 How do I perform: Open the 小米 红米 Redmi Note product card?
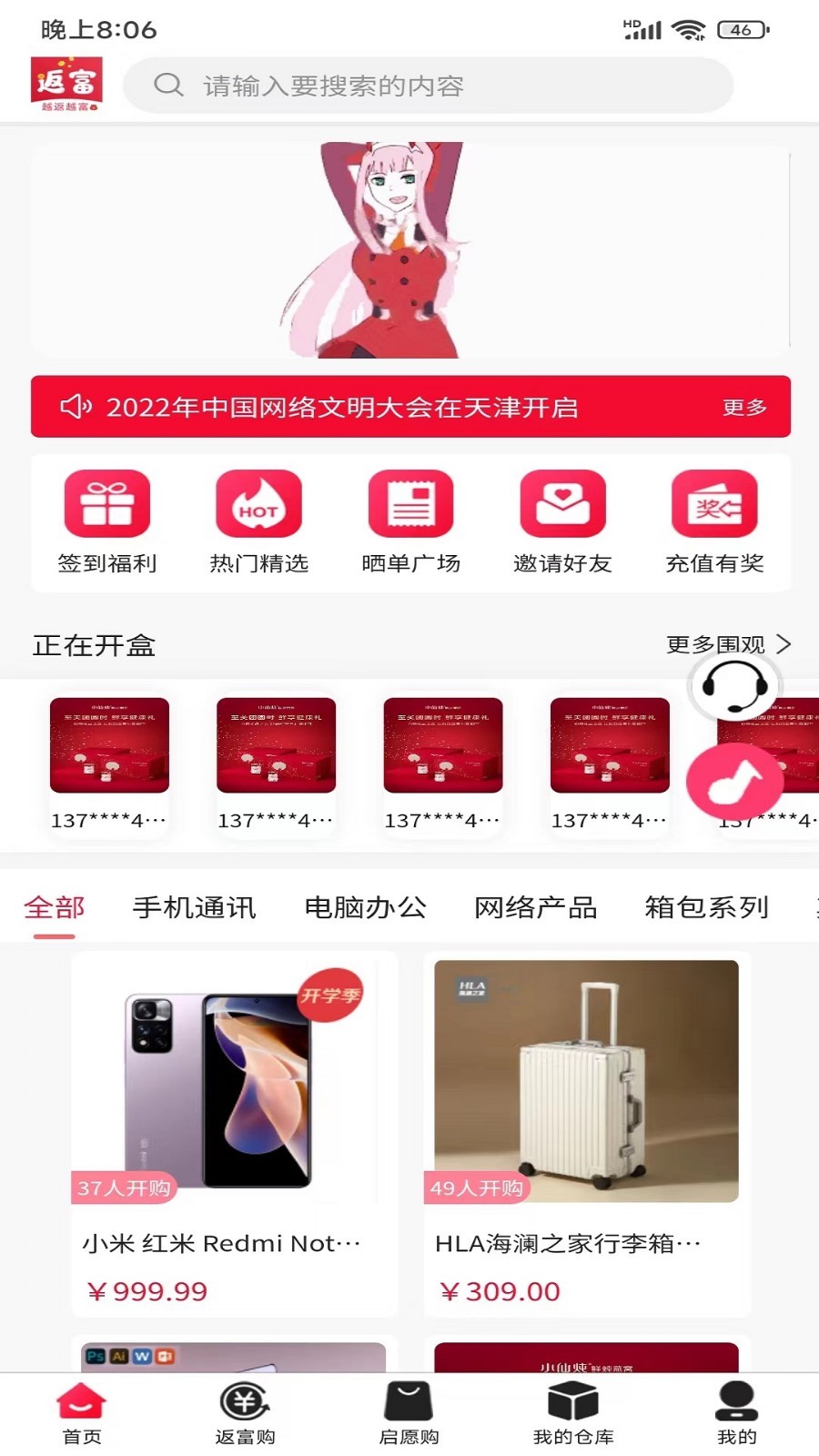[x=235, y=1134]
